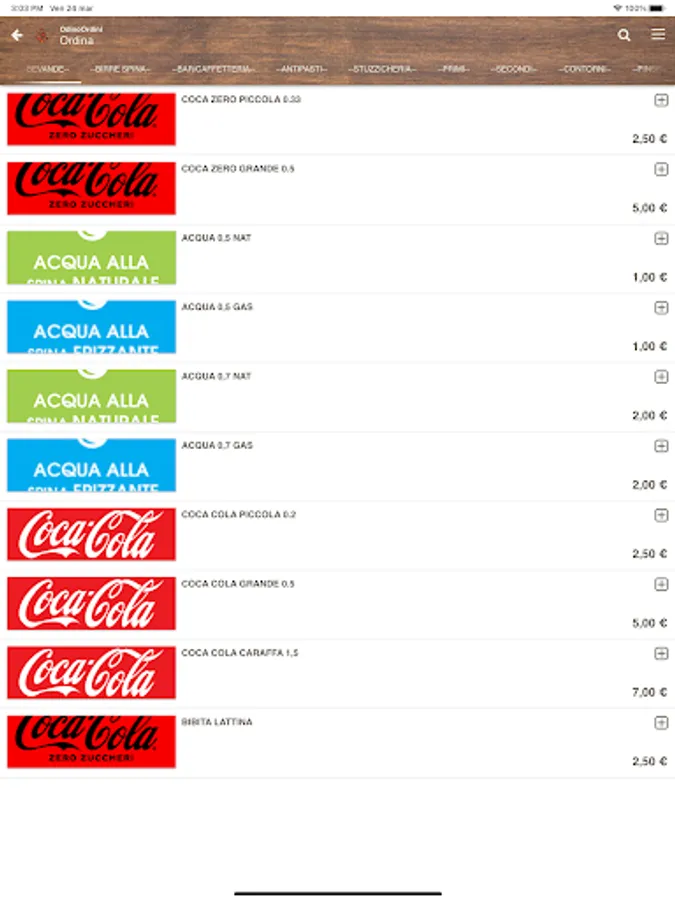
Task: Open the search icon
Action: pyautogui.click(x=624, y=35)
